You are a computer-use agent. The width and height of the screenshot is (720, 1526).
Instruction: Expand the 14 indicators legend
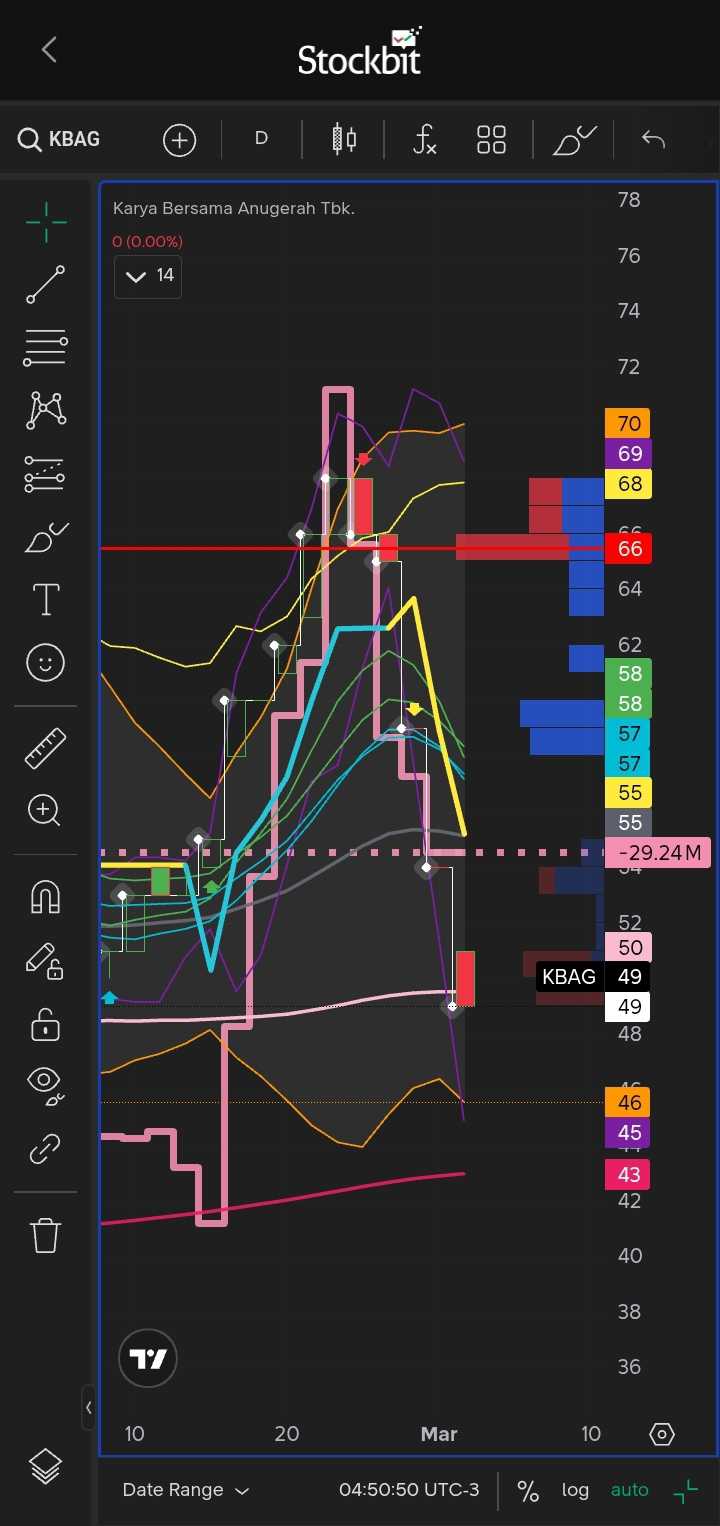pos(148,276)
